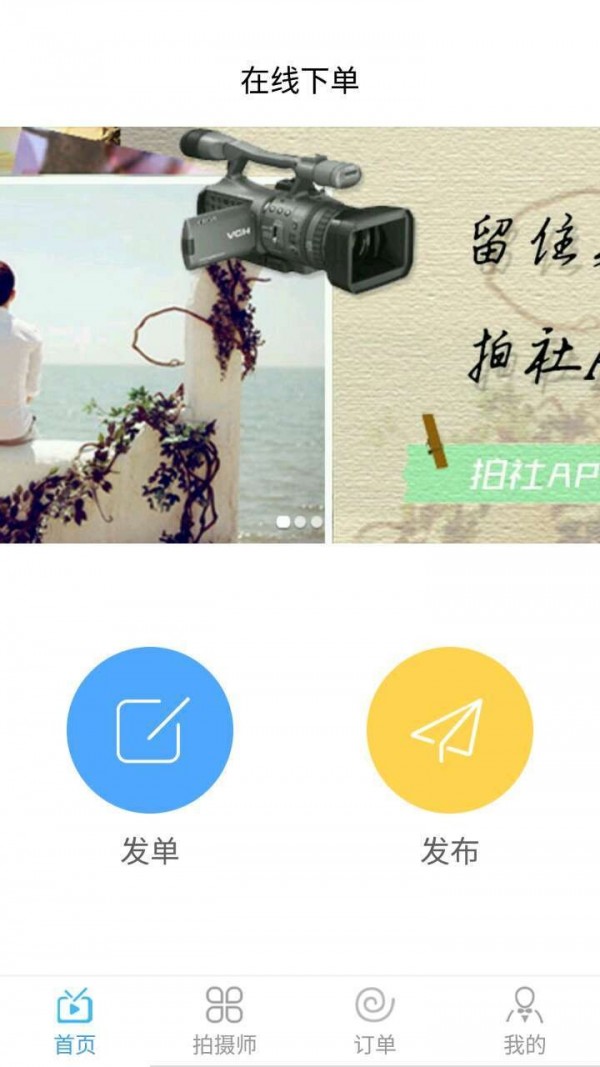Screen dimensions: 600x1067
Task: Open the 拍摄师 tab
Action: [225, 1020]
